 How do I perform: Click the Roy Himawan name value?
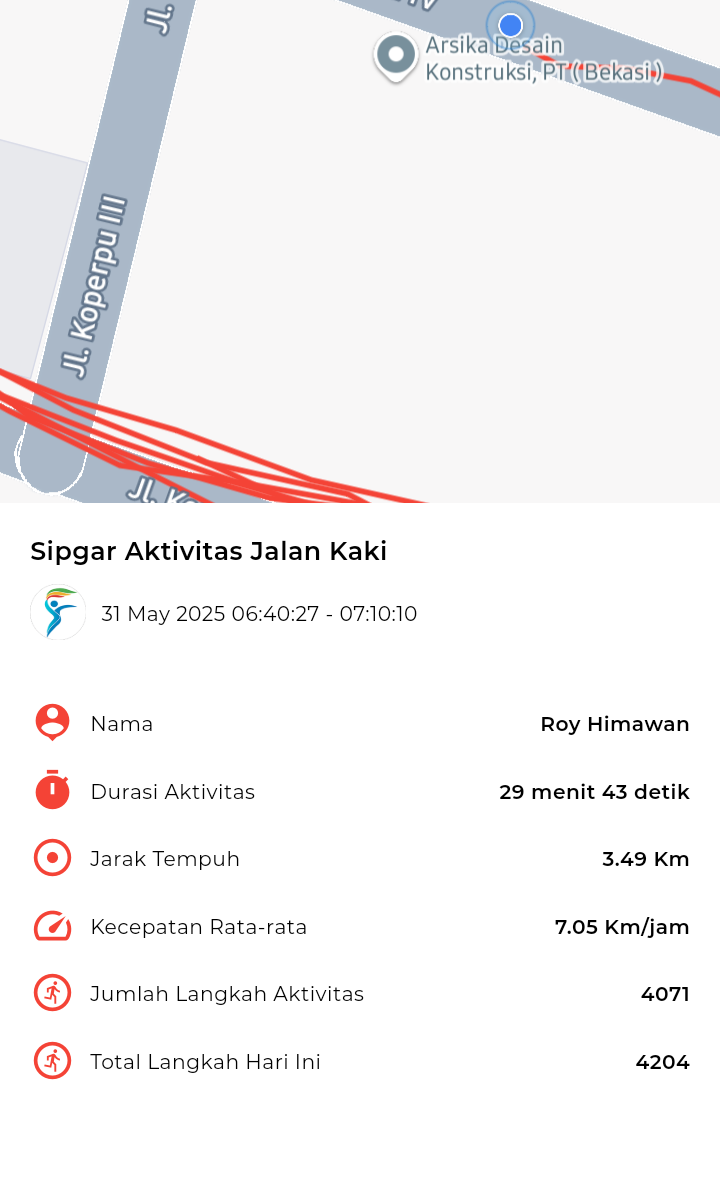click(x=614, y=723)
